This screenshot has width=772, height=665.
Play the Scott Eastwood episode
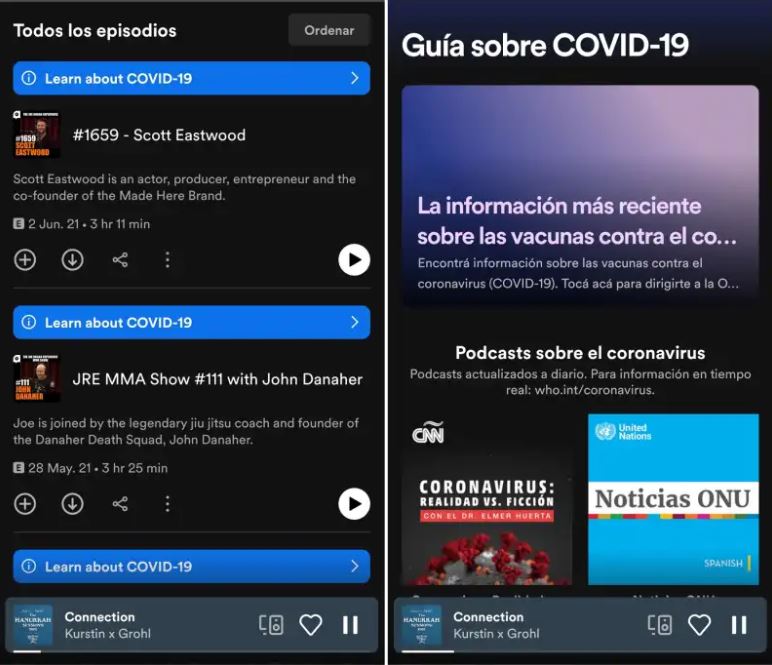tap(353, 260)
